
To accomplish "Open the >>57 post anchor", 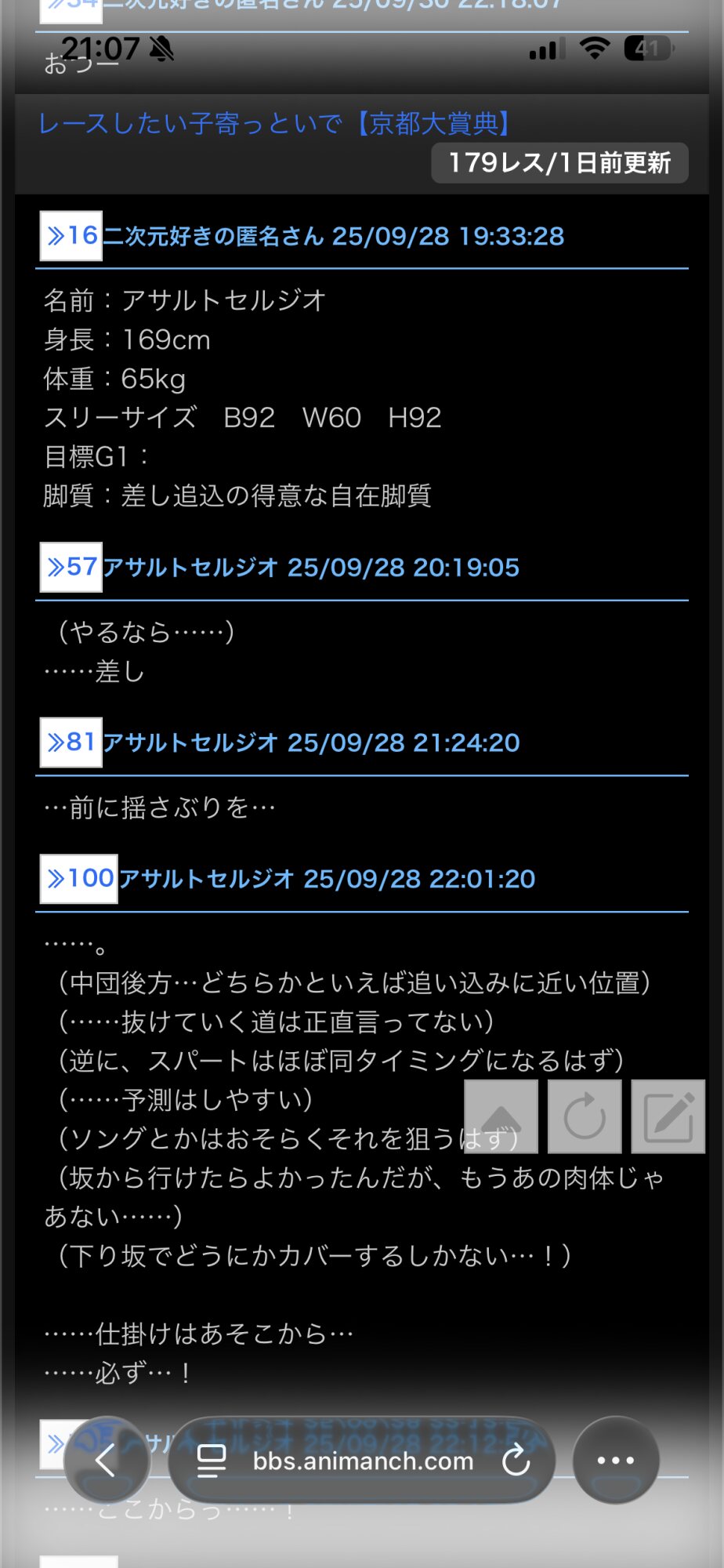I will pyautogui.click(x=71, y=567).
